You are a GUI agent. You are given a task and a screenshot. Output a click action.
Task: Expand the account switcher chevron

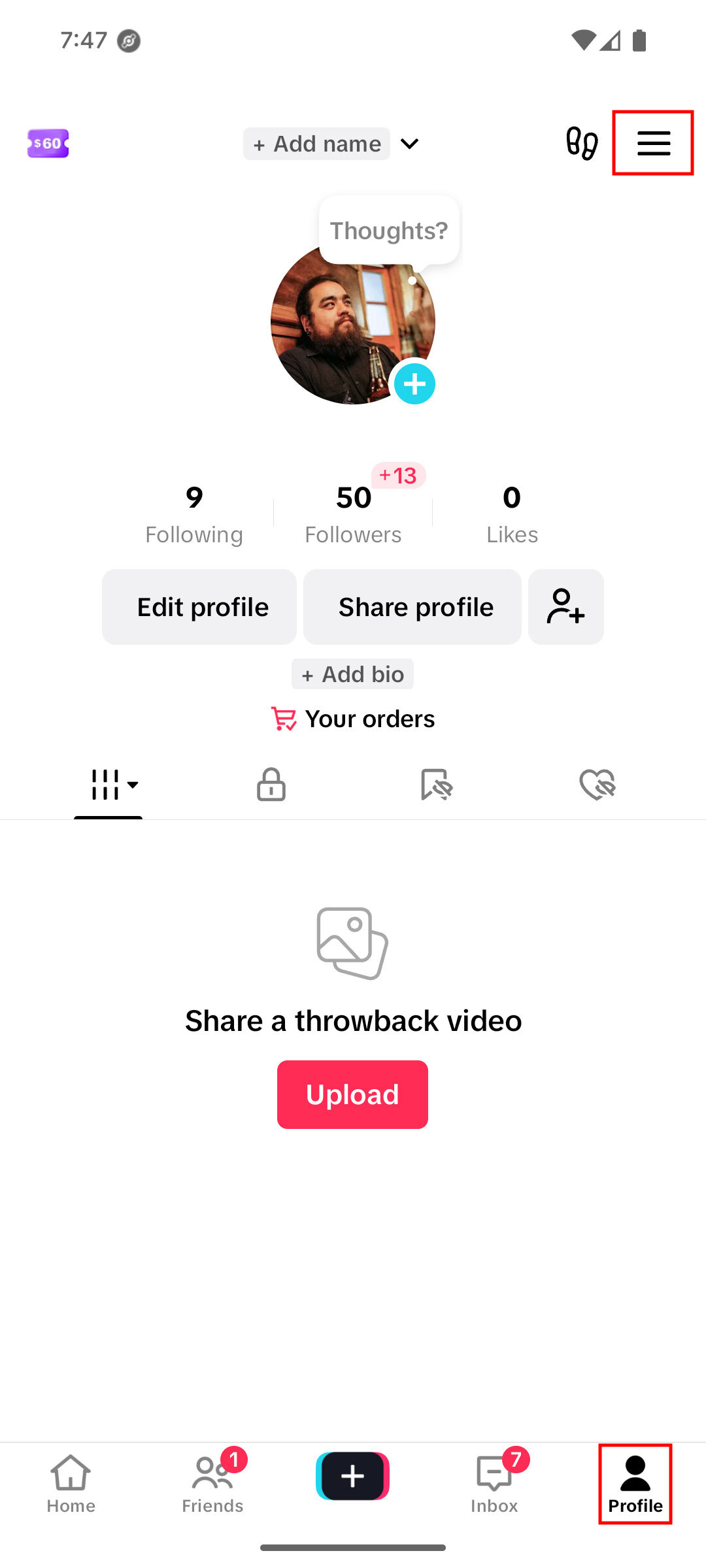click(410, 144)
